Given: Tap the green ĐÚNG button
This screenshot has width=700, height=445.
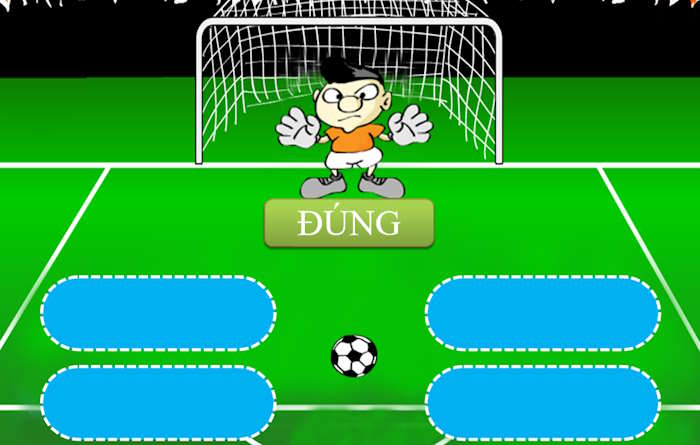Looking at the screenshot, I should (349, 223).
